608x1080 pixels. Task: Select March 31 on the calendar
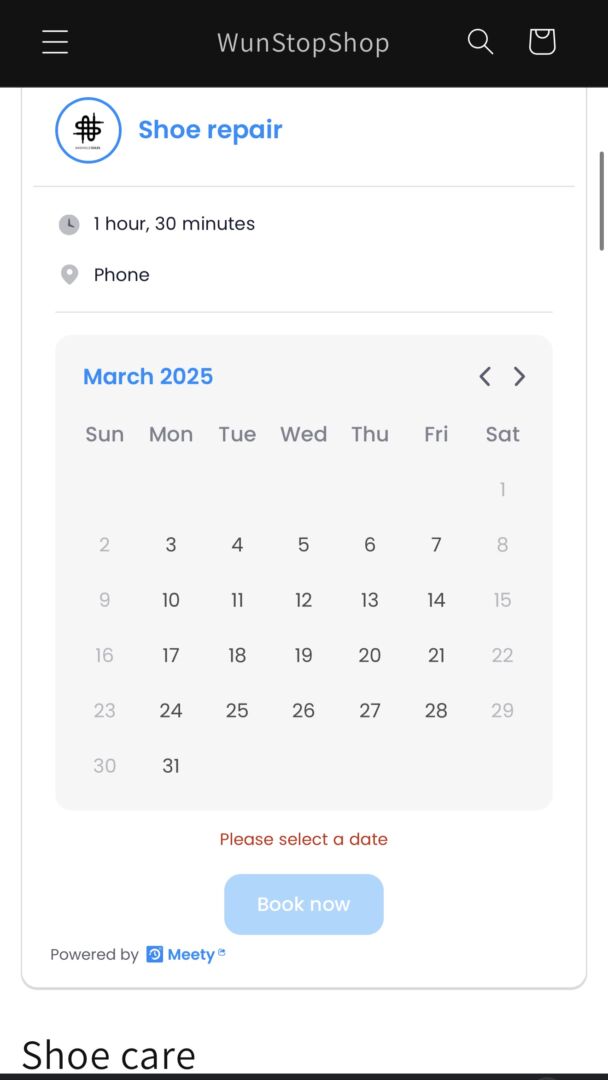pyautogui.click(x=171, y=765)
